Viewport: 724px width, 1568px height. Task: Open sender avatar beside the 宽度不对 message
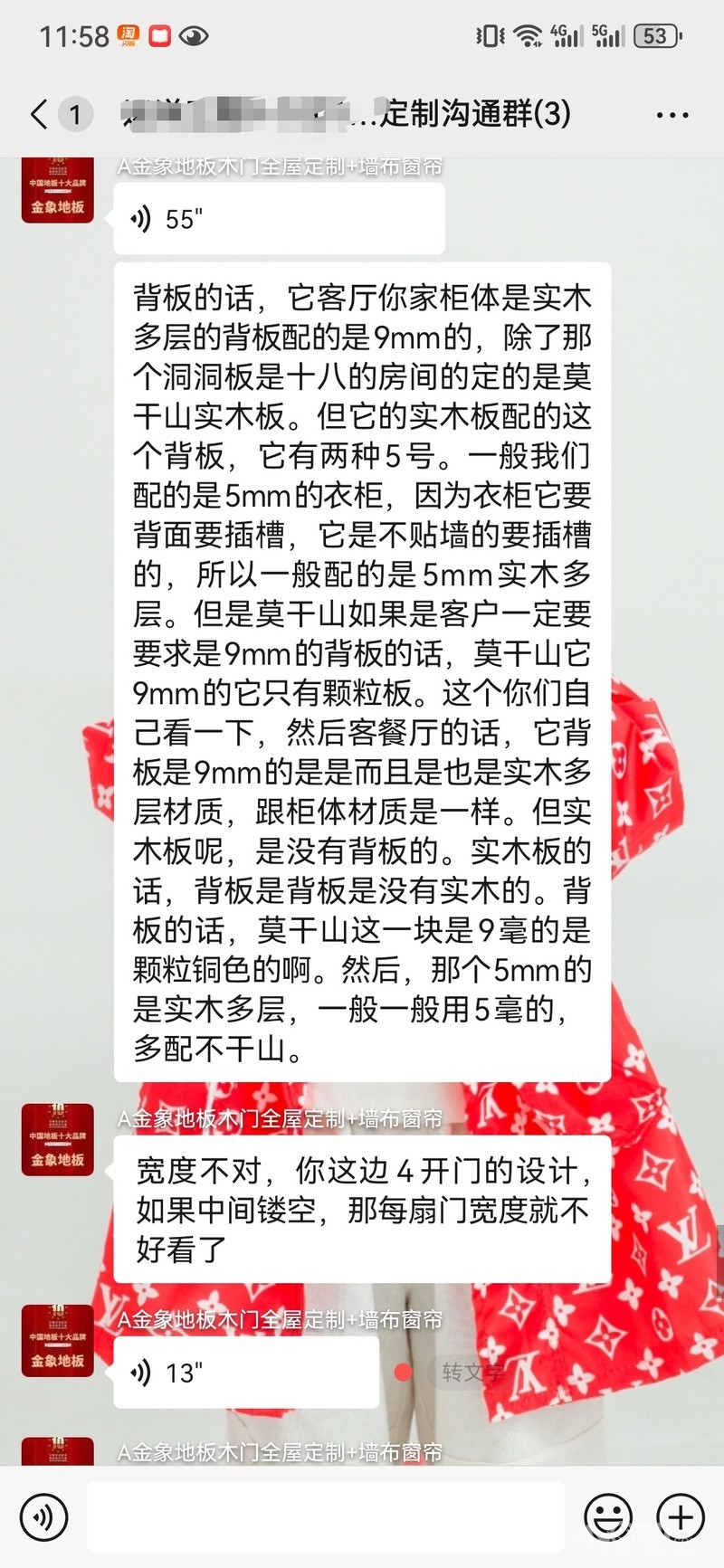click(57, 1140)
